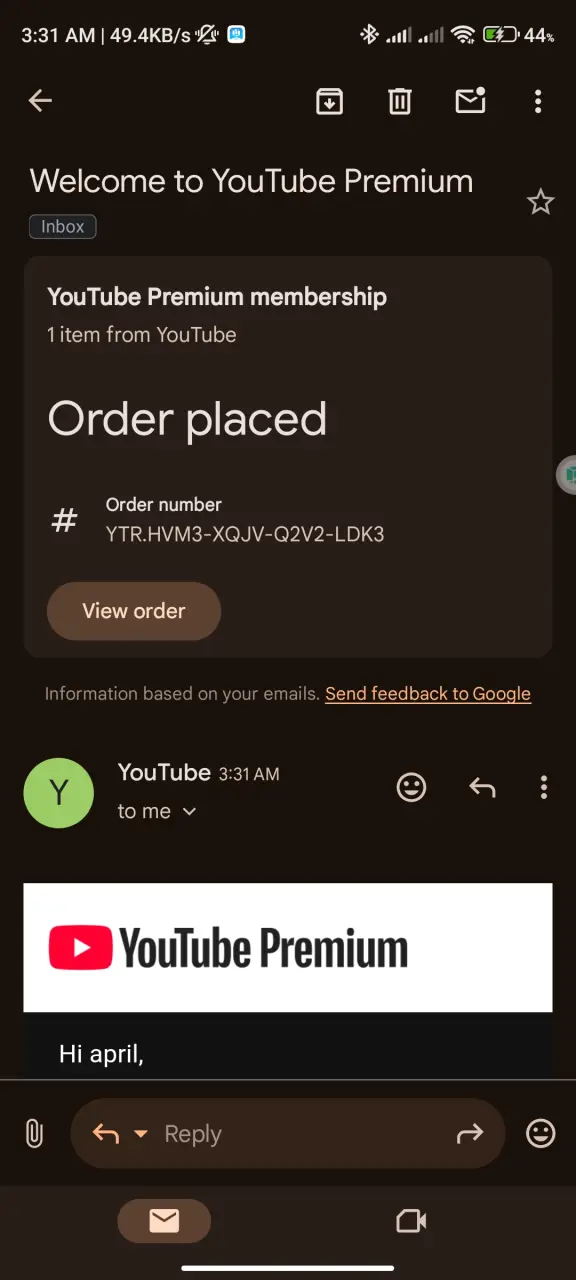The height and width of the screenshot is (1280, 576).
Task: Open the Inbox label chip
Action: 63,227
